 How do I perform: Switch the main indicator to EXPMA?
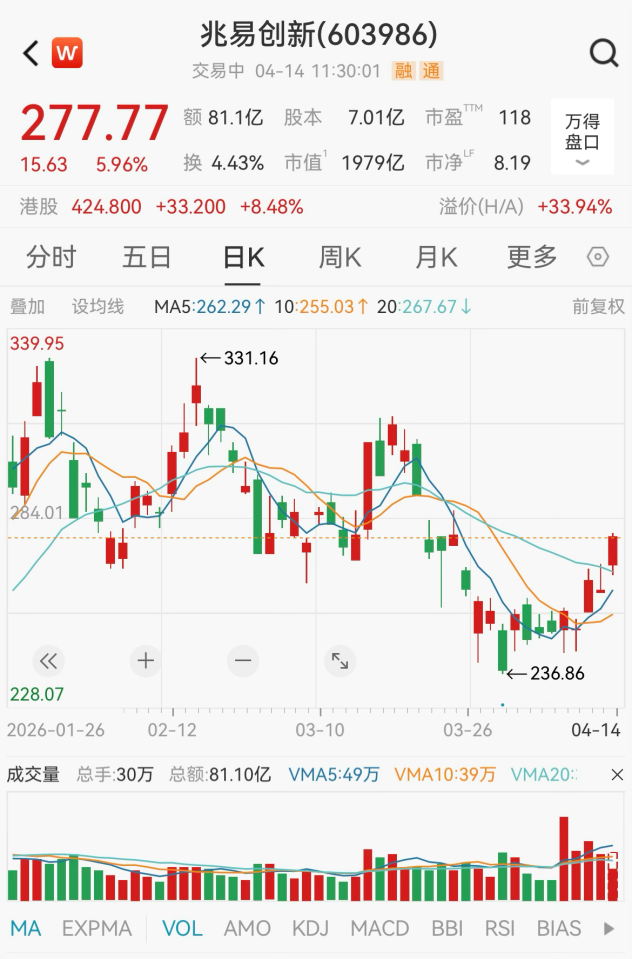pyautogui.click(x=96, y=928)
